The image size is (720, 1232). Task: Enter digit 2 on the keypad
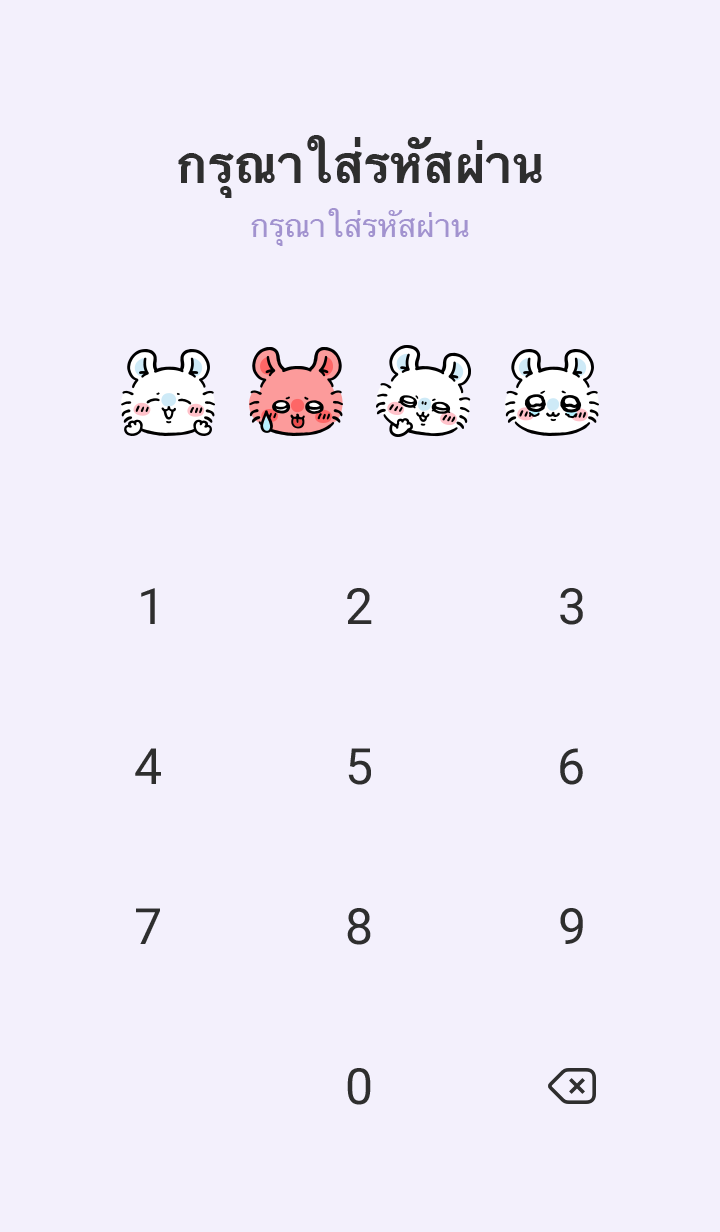click(x=359, y=607)
